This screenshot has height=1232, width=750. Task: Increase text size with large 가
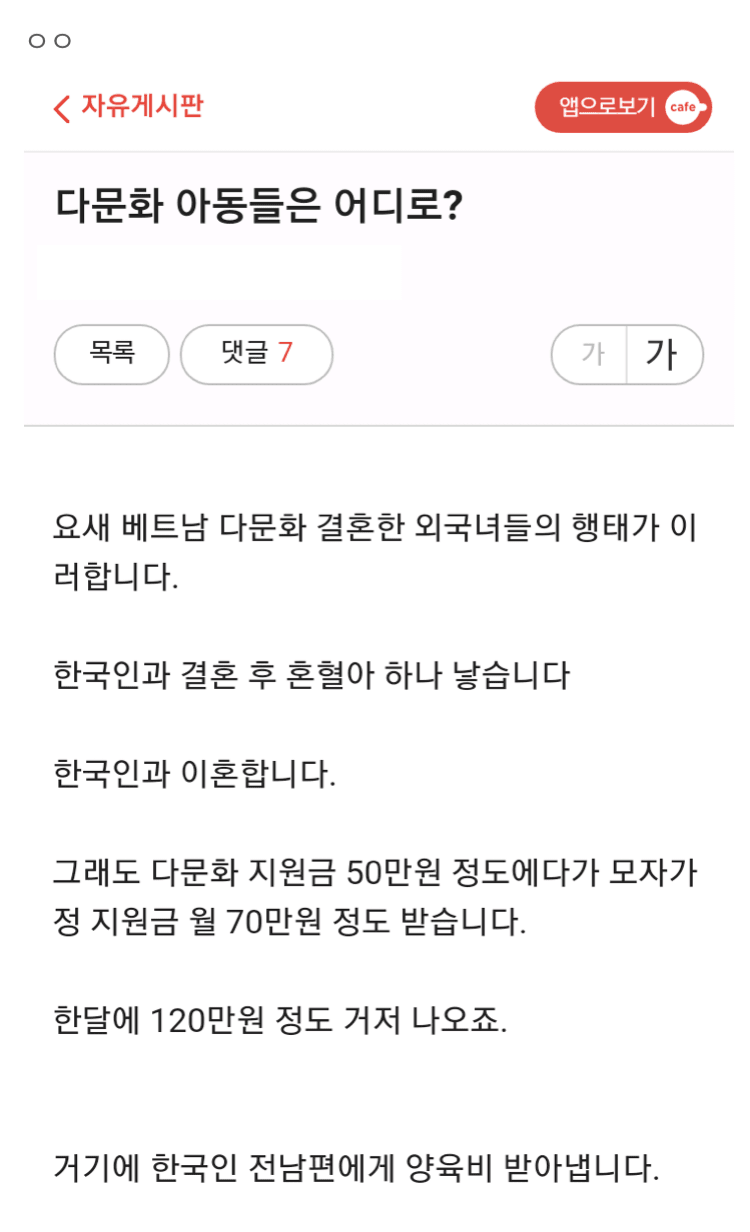(x=664, y=354)
